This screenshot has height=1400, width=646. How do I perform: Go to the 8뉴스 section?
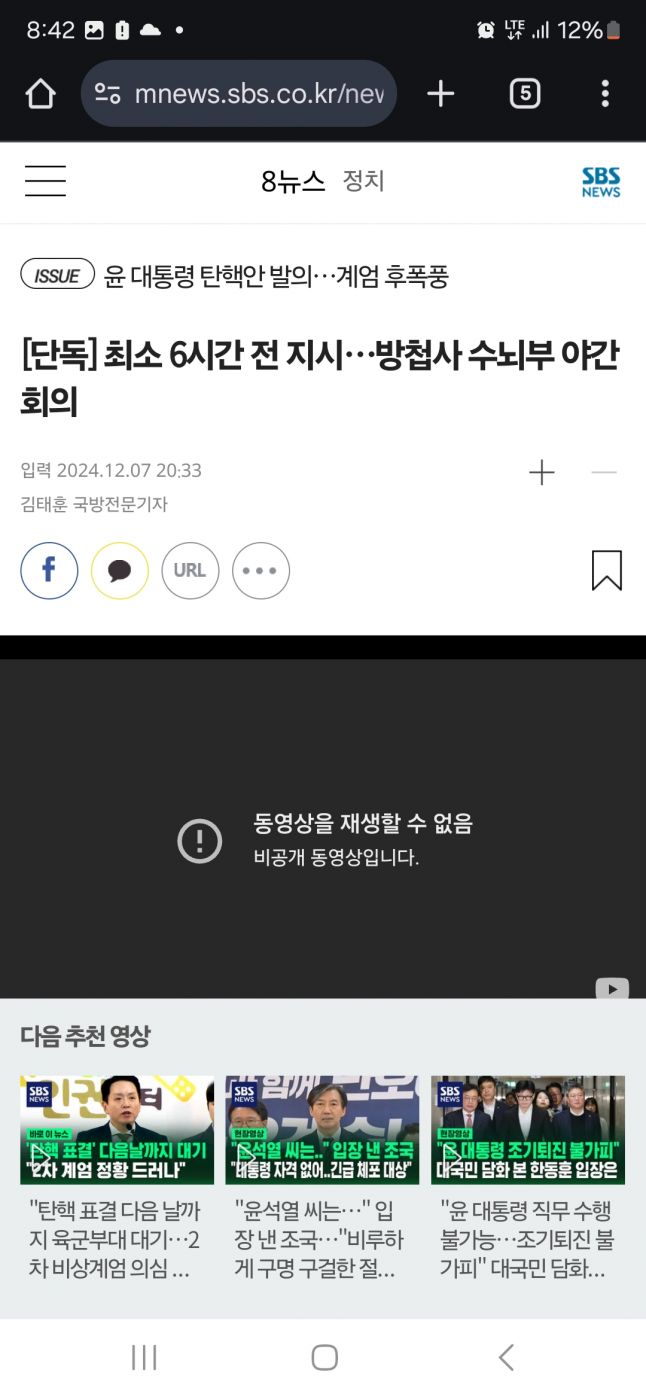click(292, 181)
